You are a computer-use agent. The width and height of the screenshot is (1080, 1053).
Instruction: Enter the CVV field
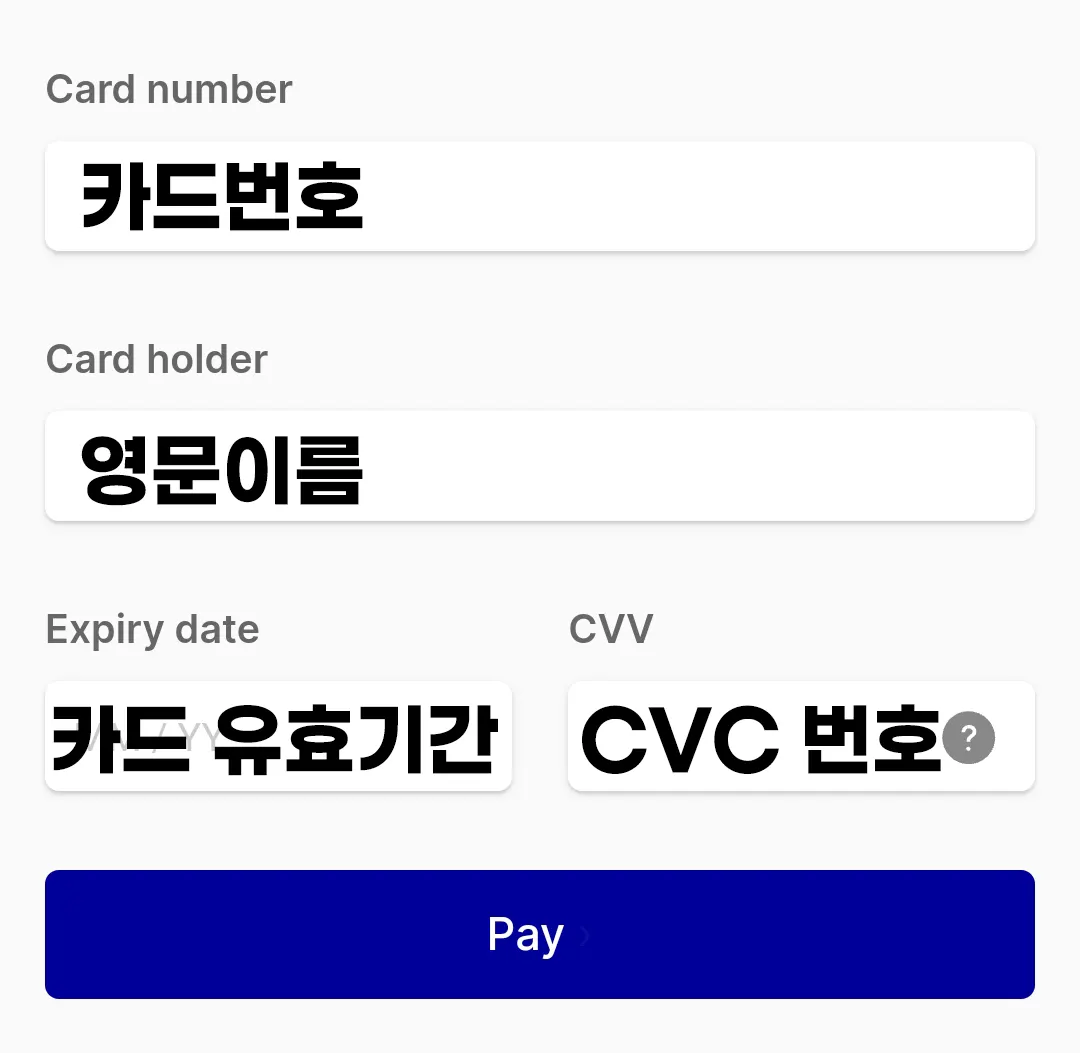coord(750,737)
